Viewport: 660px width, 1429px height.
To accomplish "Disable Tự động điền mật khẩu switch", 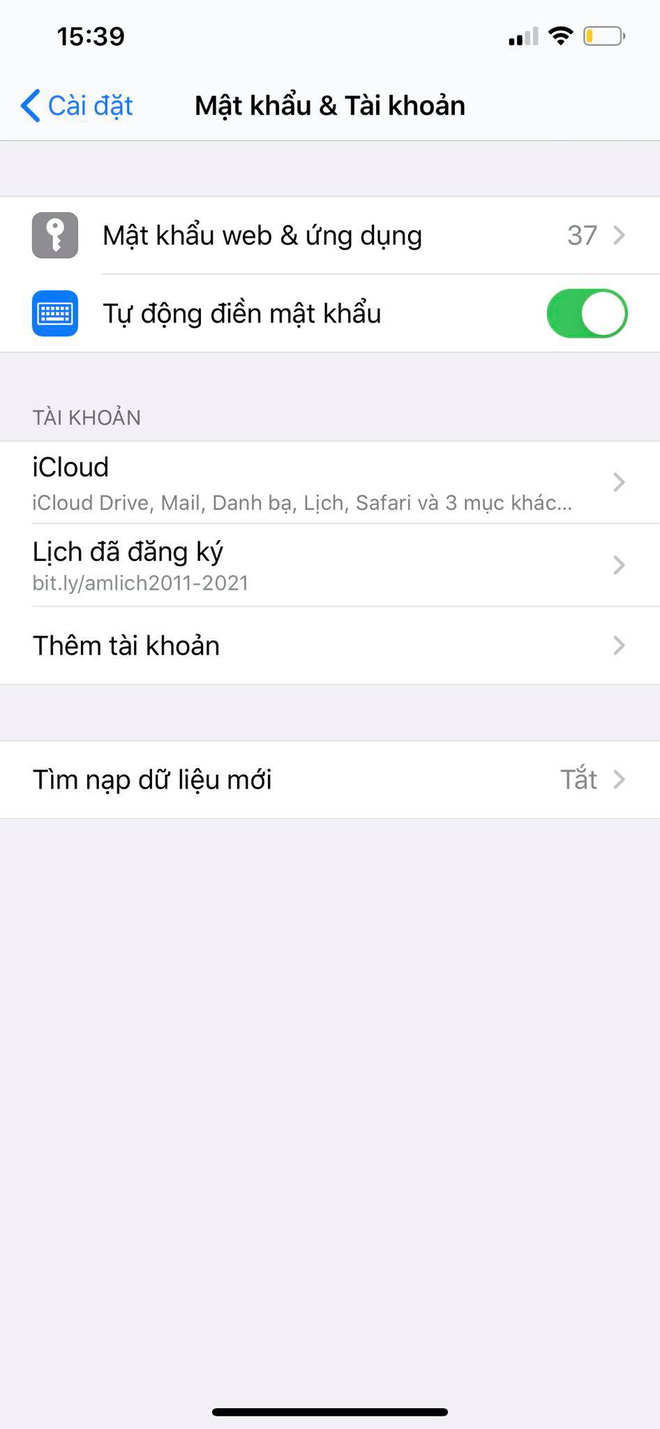I will click(x=586, y=314).
